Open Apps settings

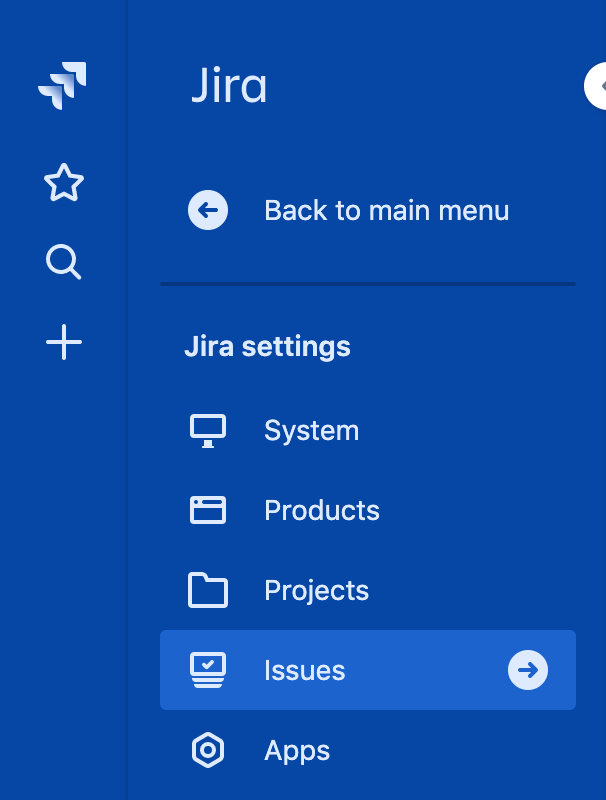[x=297, y=750]
